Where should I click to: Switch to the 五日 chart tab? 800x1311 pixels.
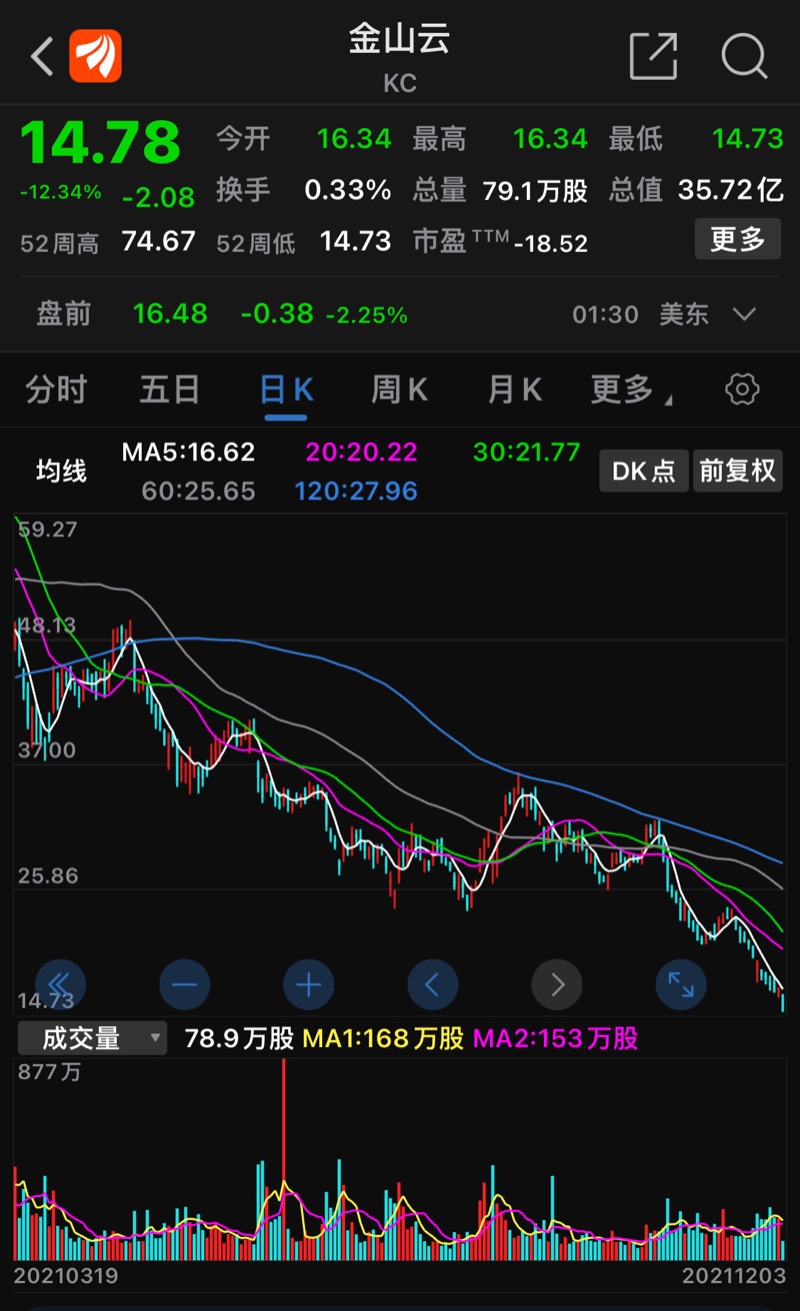pyautogui.click(x=169, y=389)
